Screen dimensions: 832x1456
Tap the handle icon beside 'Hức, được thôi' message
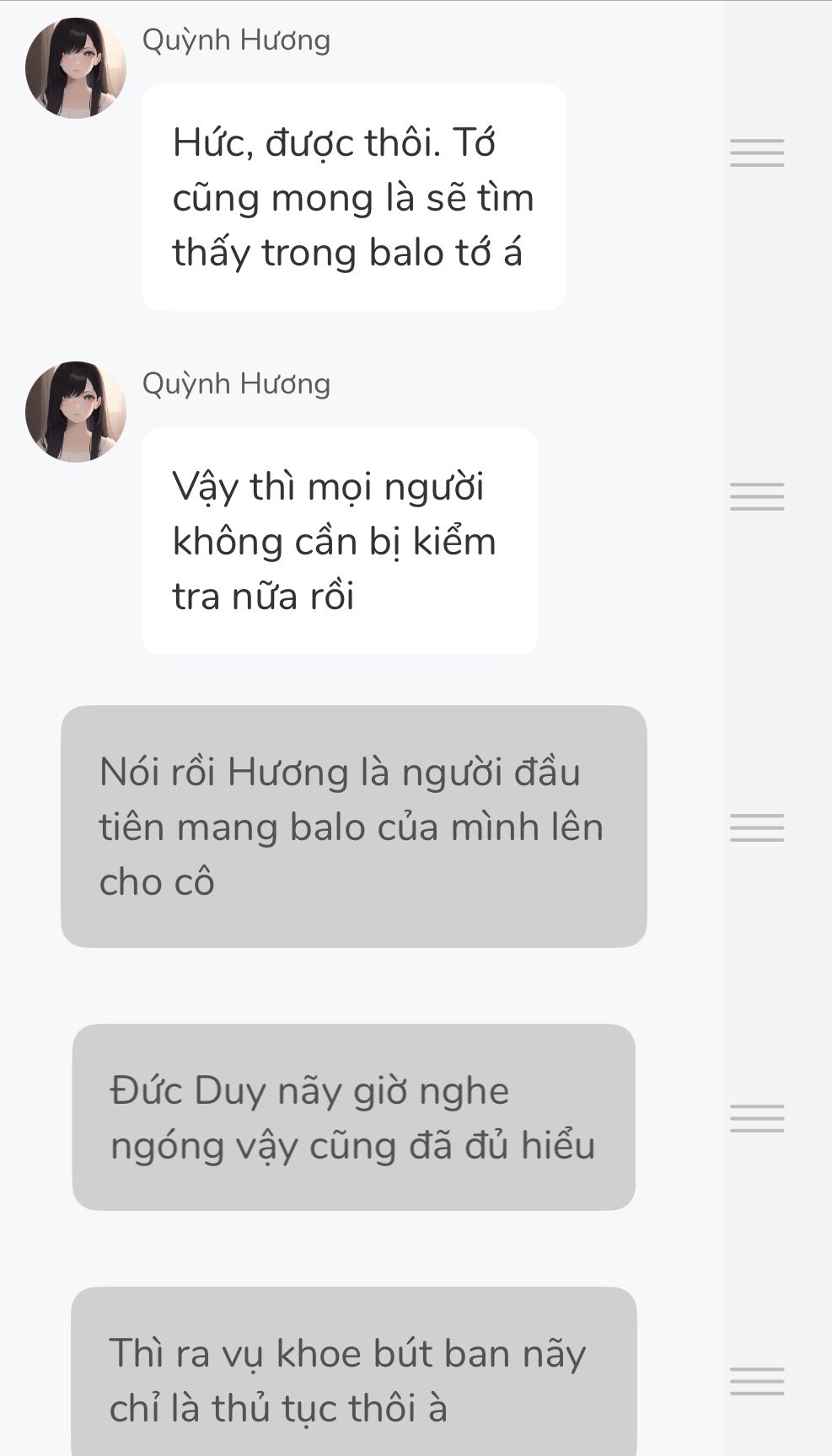click(x=756, y=153)
